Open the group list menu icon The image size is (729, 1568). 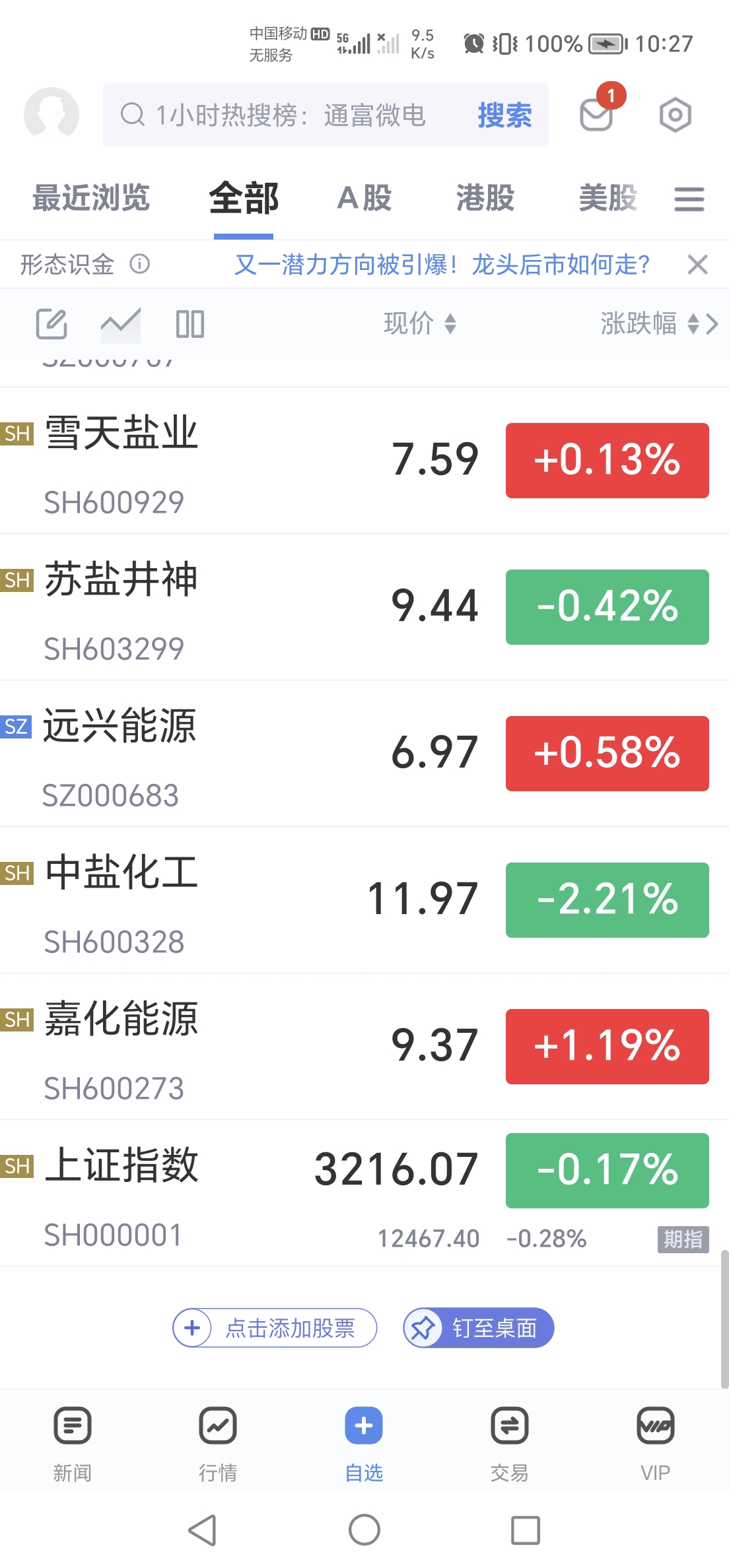pyautogui.click(x=689, y=199)
